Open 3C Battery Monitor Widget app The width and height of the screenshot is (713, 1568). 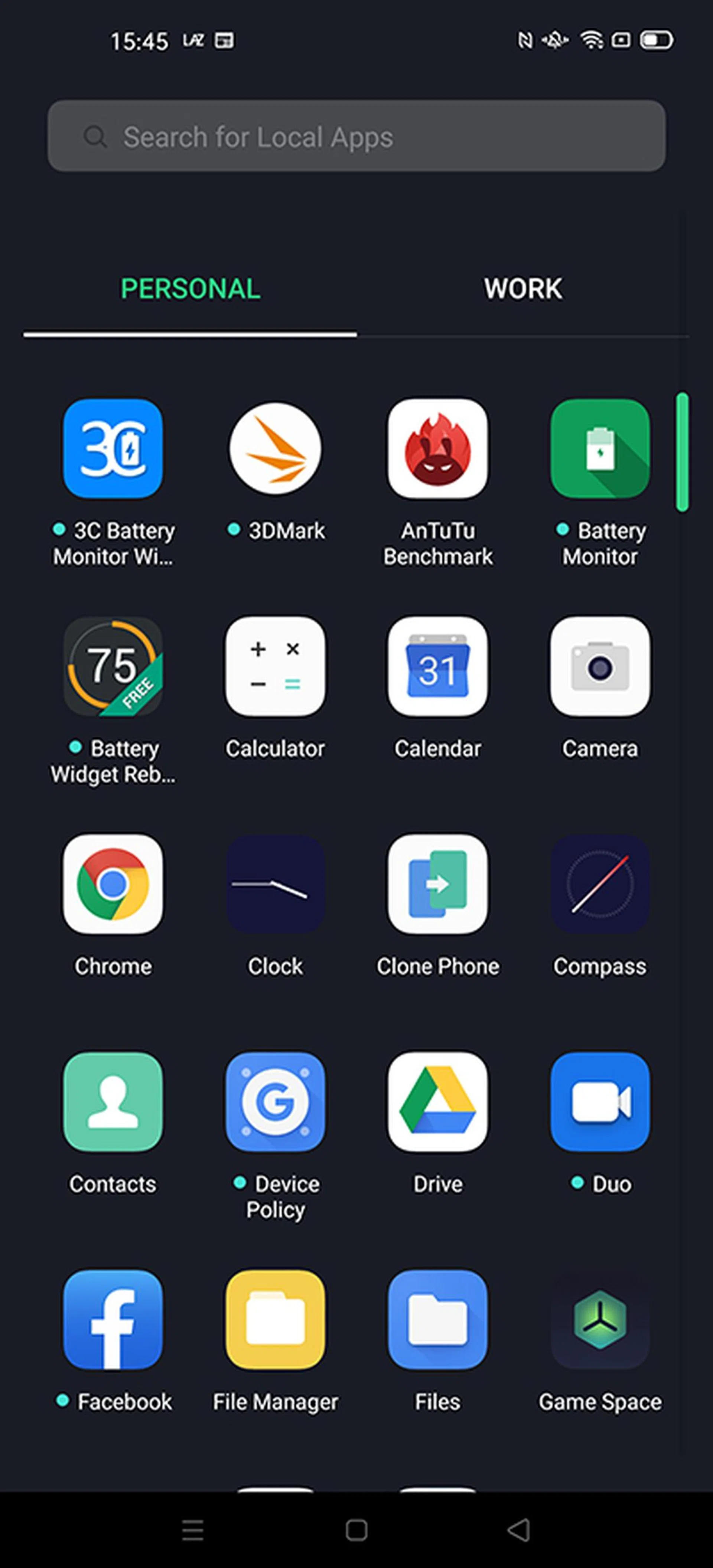point(113,448)
